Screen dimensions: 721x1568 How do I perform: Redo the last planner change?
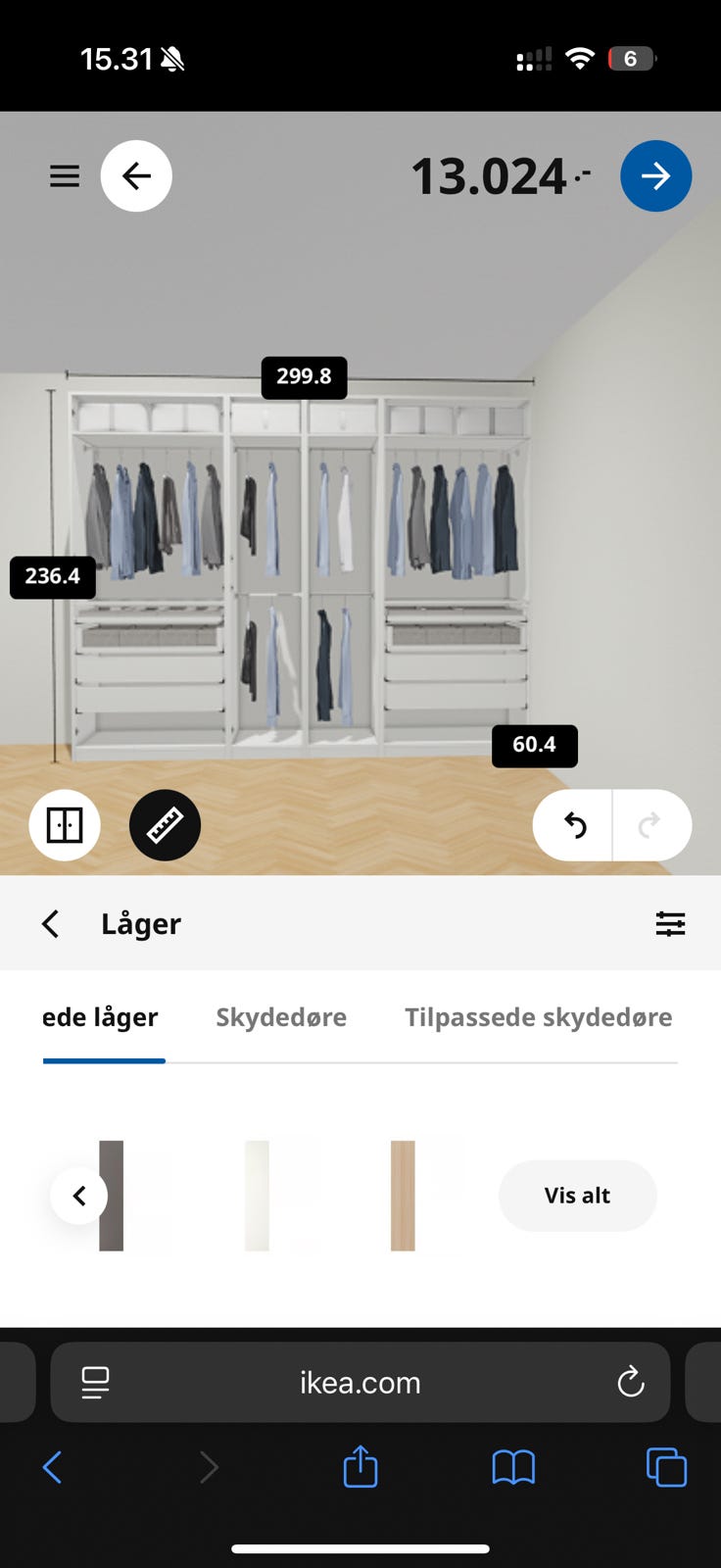[651, 824]
